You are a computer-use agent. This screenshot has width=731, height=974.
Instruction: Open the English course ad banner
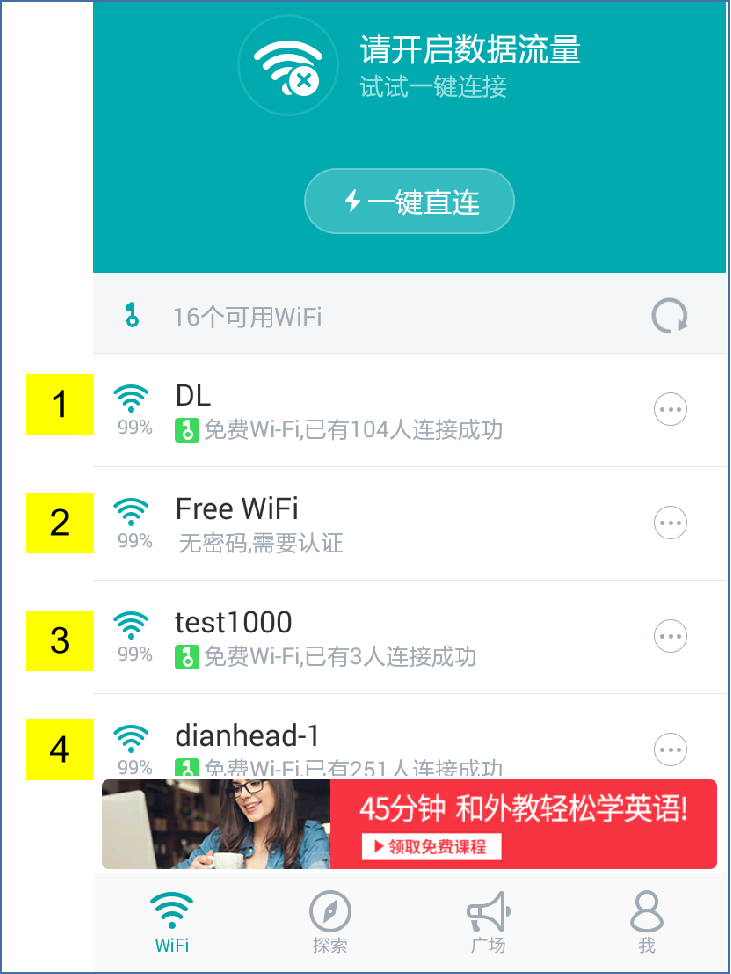point(409,824)
